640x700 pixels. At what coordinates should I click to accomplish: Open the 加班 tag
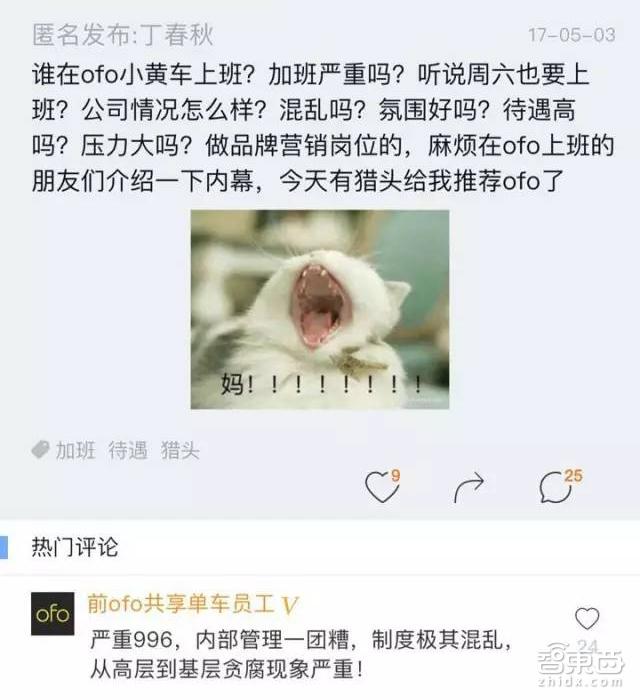click(x=74, y=450)
